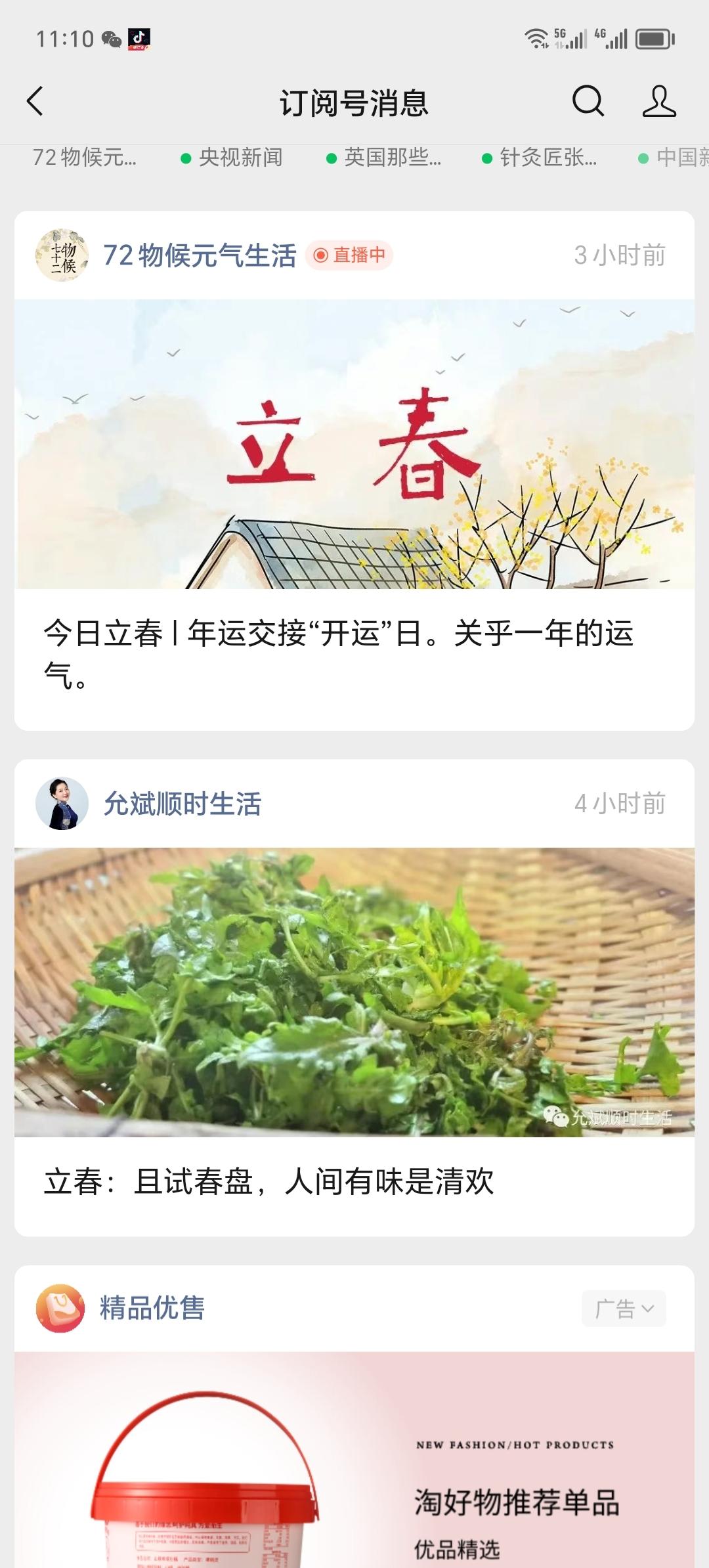Screen dimensions: 709x1568
Task: Open the search magnifier icon
Action: [588, 102]
